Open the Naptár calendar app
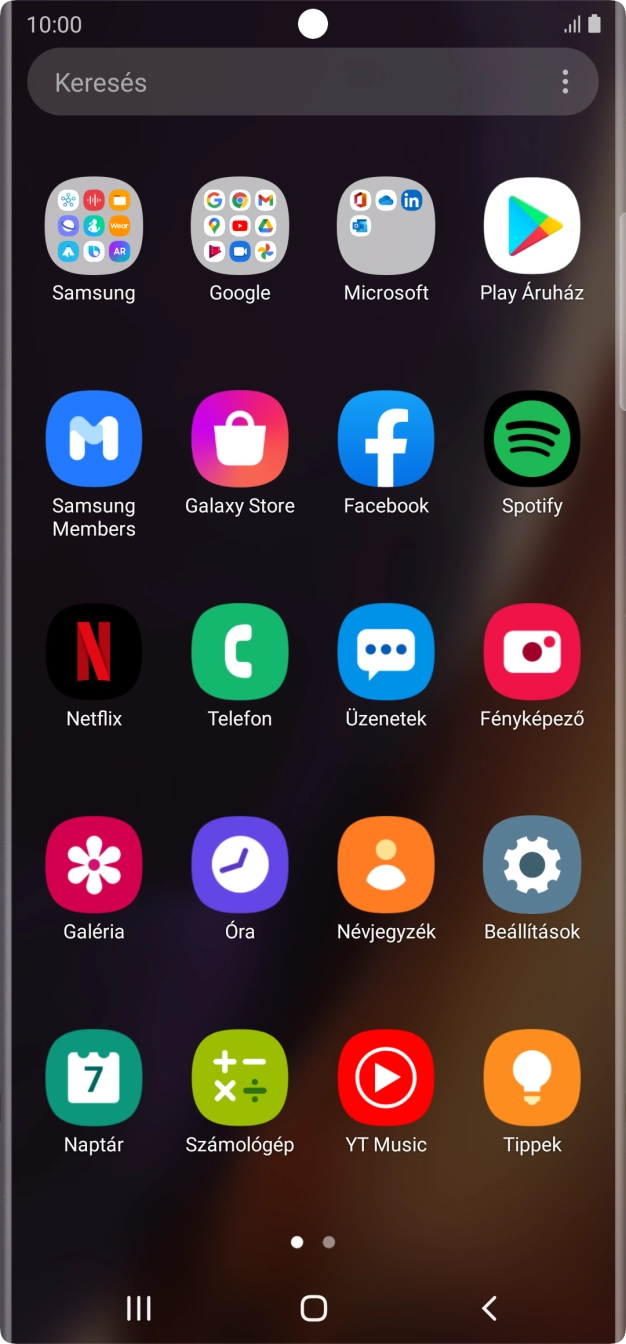 click(94, 1078)
